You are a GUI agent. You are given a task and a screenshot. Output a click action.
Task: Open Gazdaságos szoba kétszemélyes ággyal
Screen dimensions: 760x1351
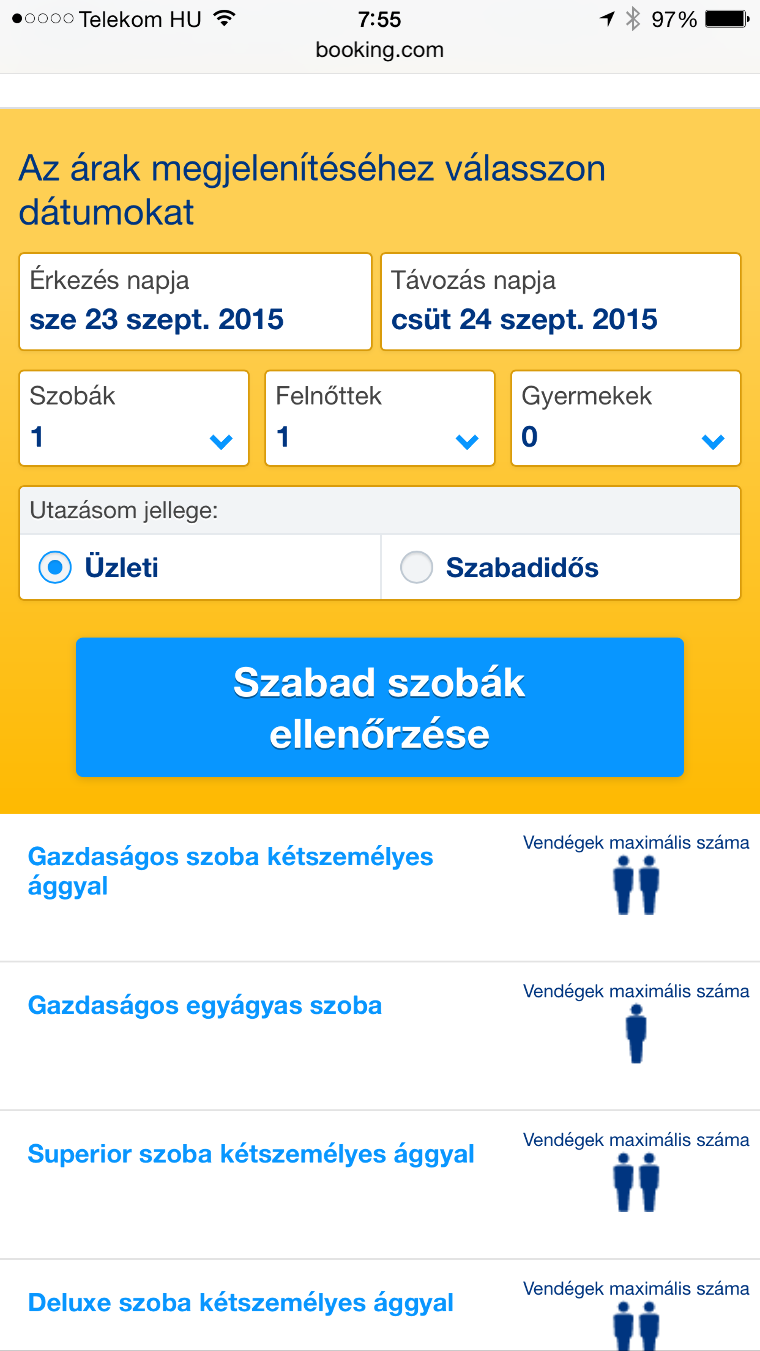pos(230,871)
